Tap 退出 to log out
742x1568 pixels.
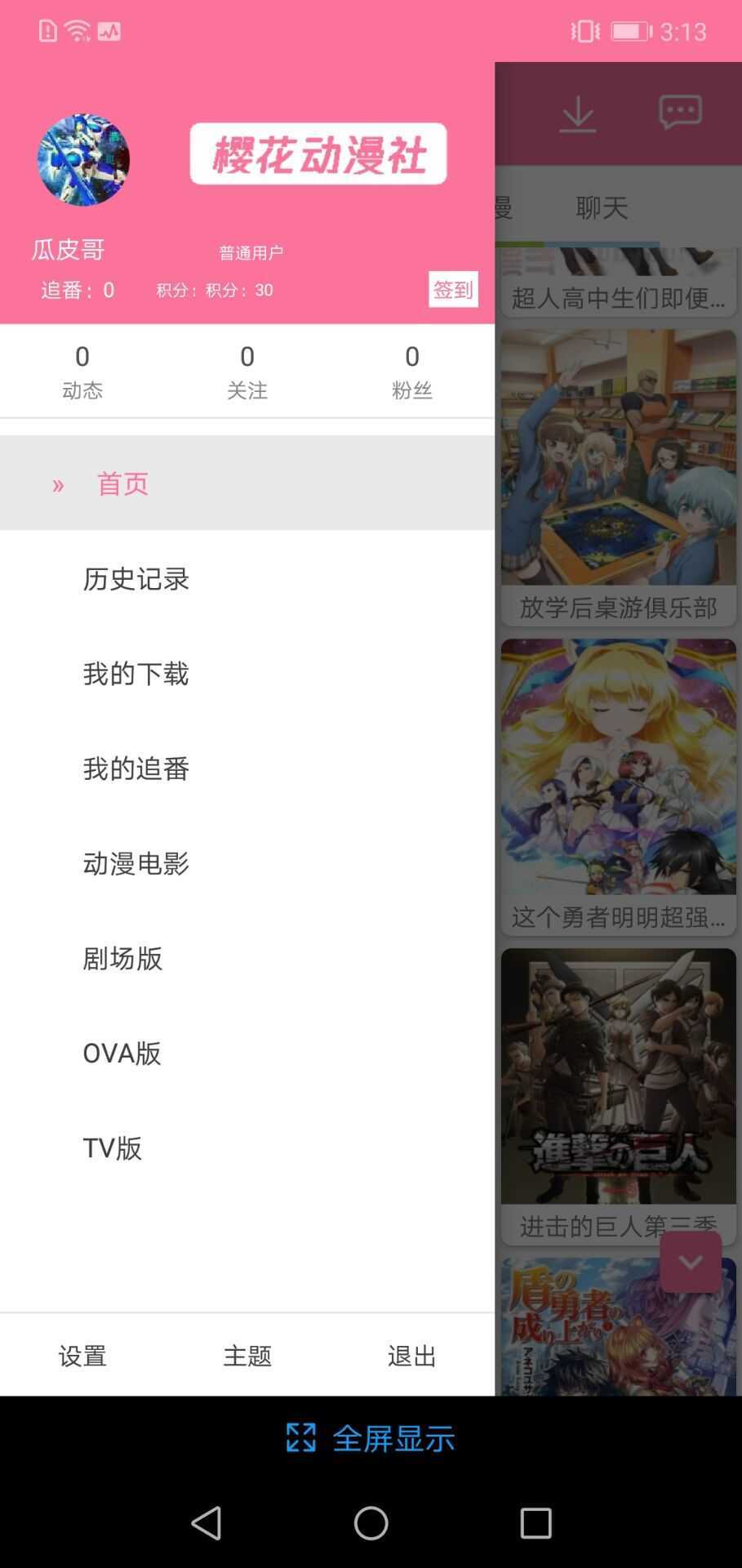411,1355
